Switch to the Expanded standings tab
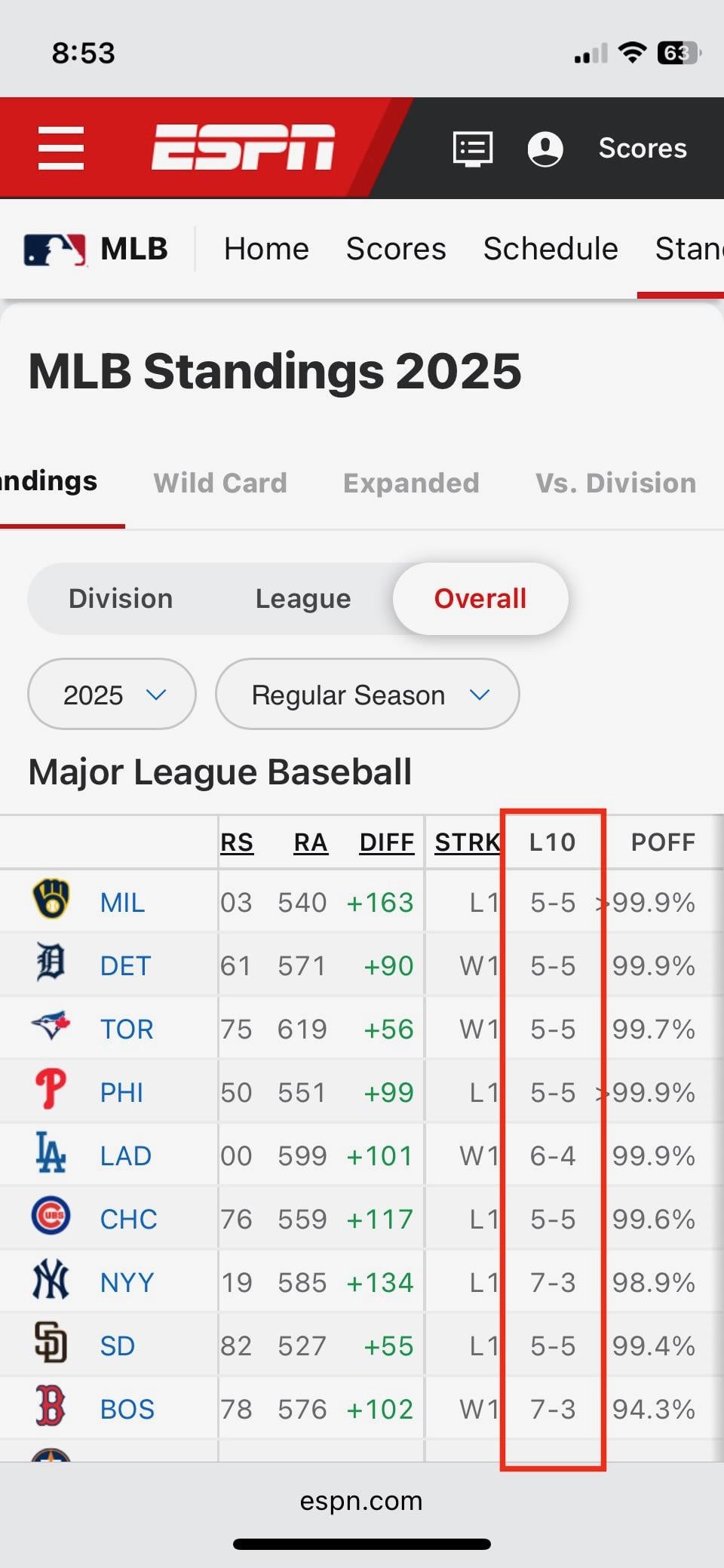This screenshot has width=724, height=1568. click(x=411, y=483)
